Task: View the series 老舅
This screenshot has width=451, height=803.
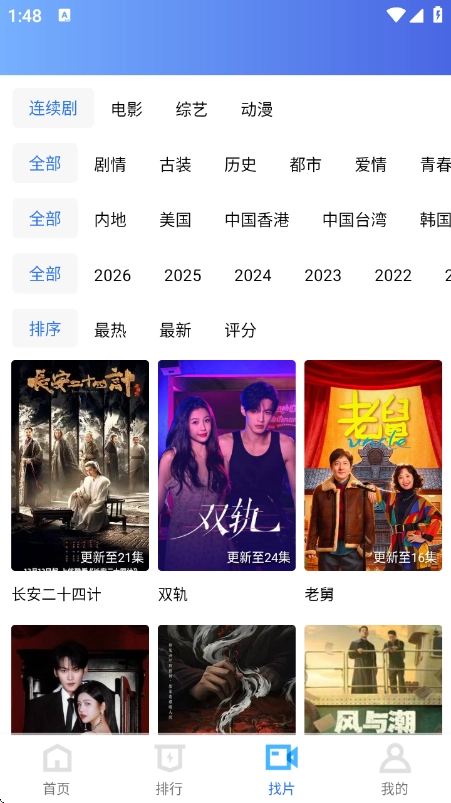Action: pos(373,465)
